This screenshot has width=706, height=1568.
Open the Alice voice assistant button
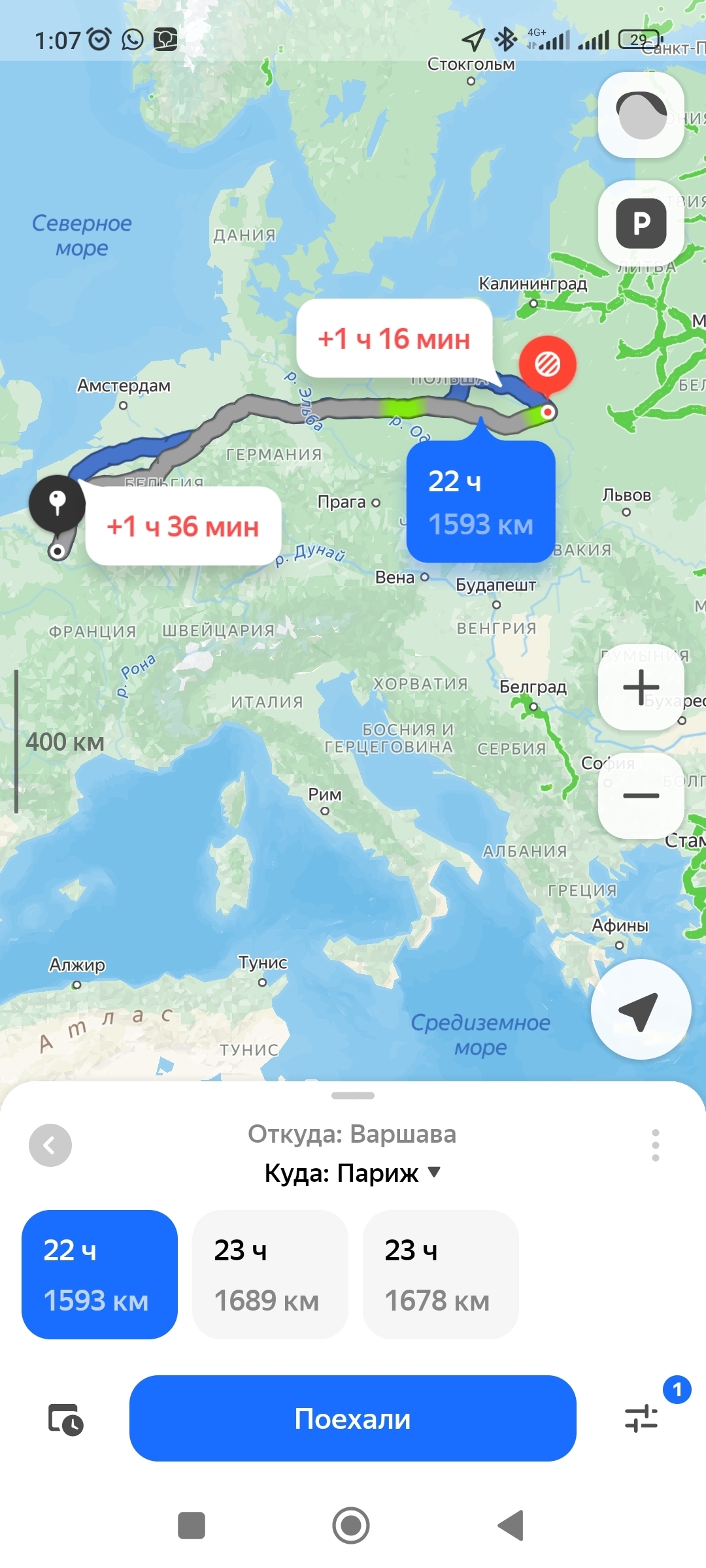tap(641, 115)
